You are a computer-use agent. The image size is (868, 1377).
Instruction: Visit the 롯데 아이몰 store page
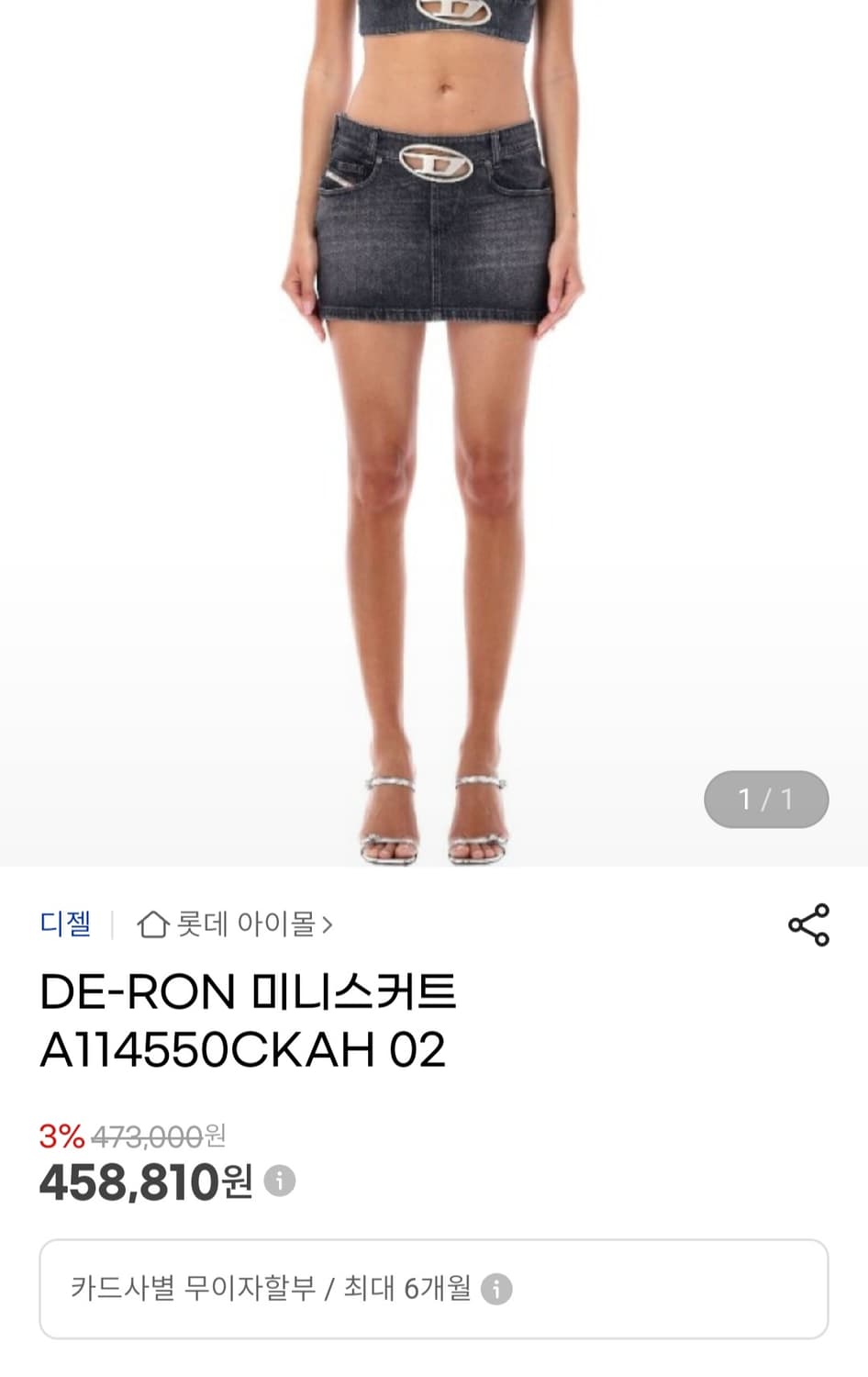pos(236,924)
